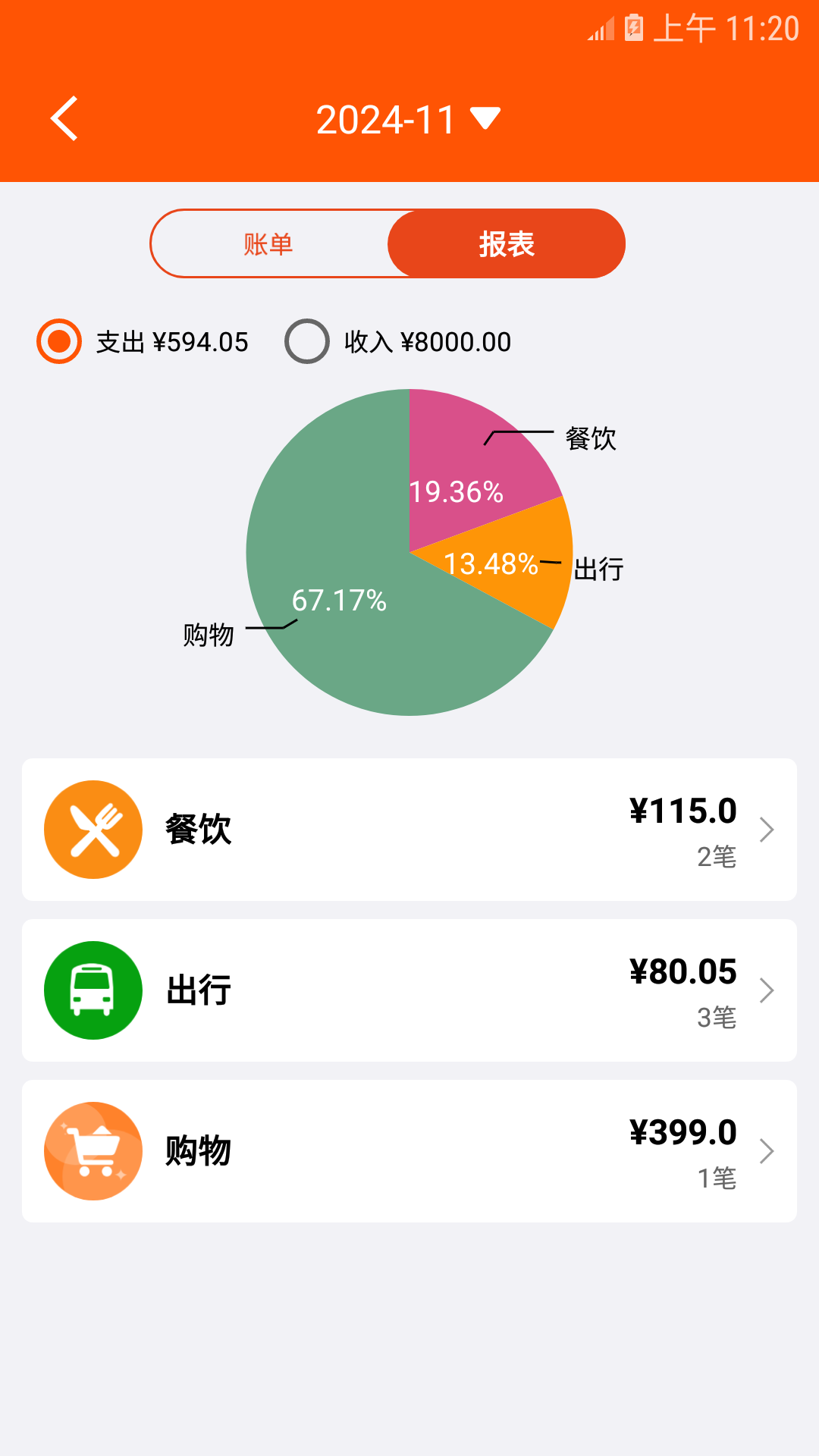Expand the 餐饮 category details chevron

(x=767, y=829)
